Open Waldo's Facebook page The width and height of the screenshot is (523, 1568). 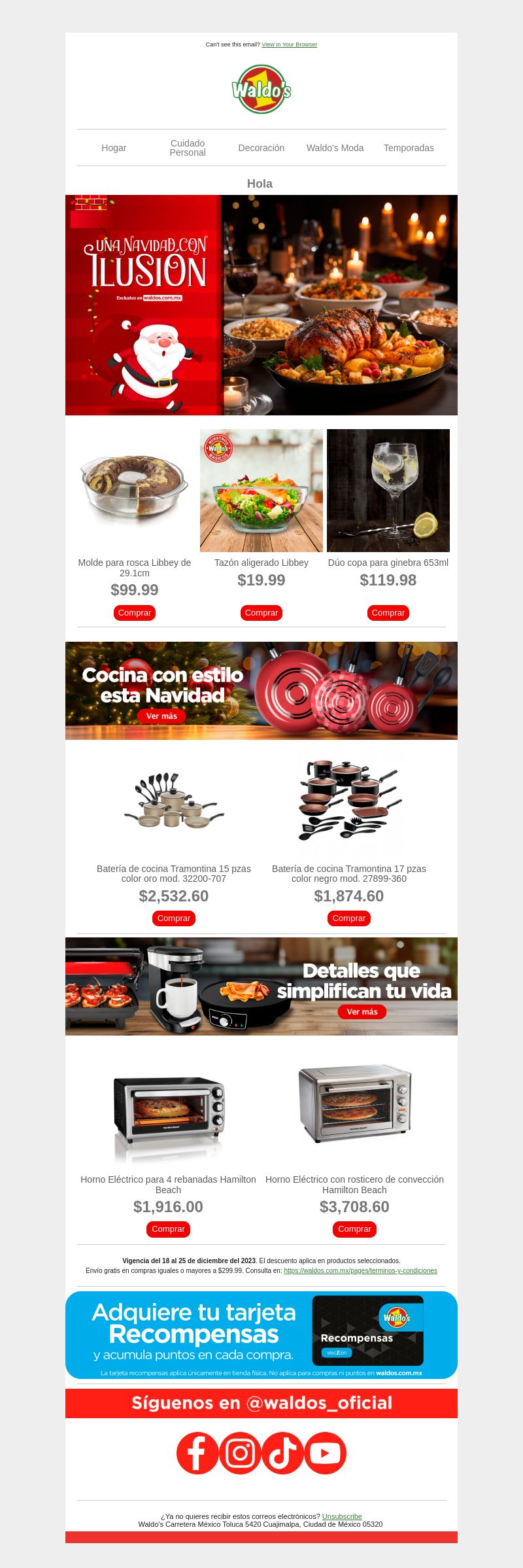(x=197, y=1453)
